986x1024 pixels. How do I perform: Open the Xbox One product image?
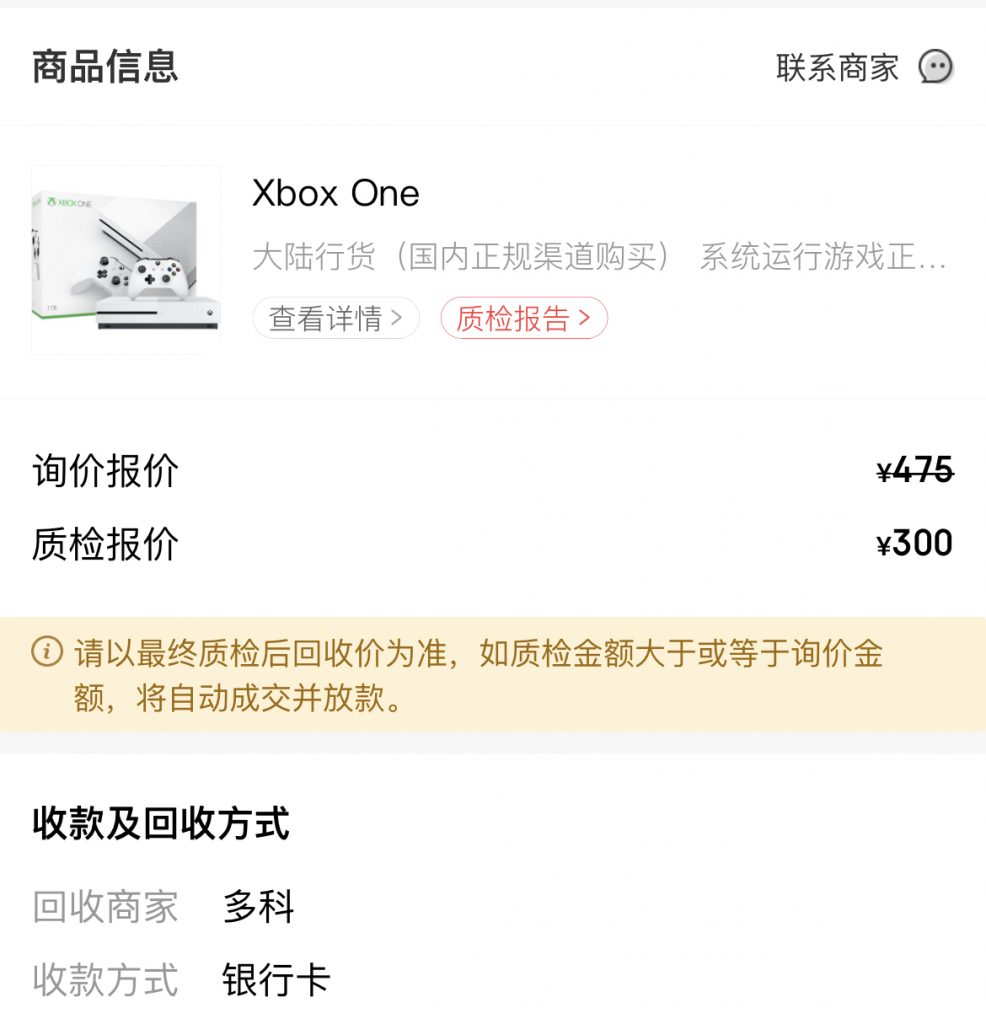click(x=126, y=259)
